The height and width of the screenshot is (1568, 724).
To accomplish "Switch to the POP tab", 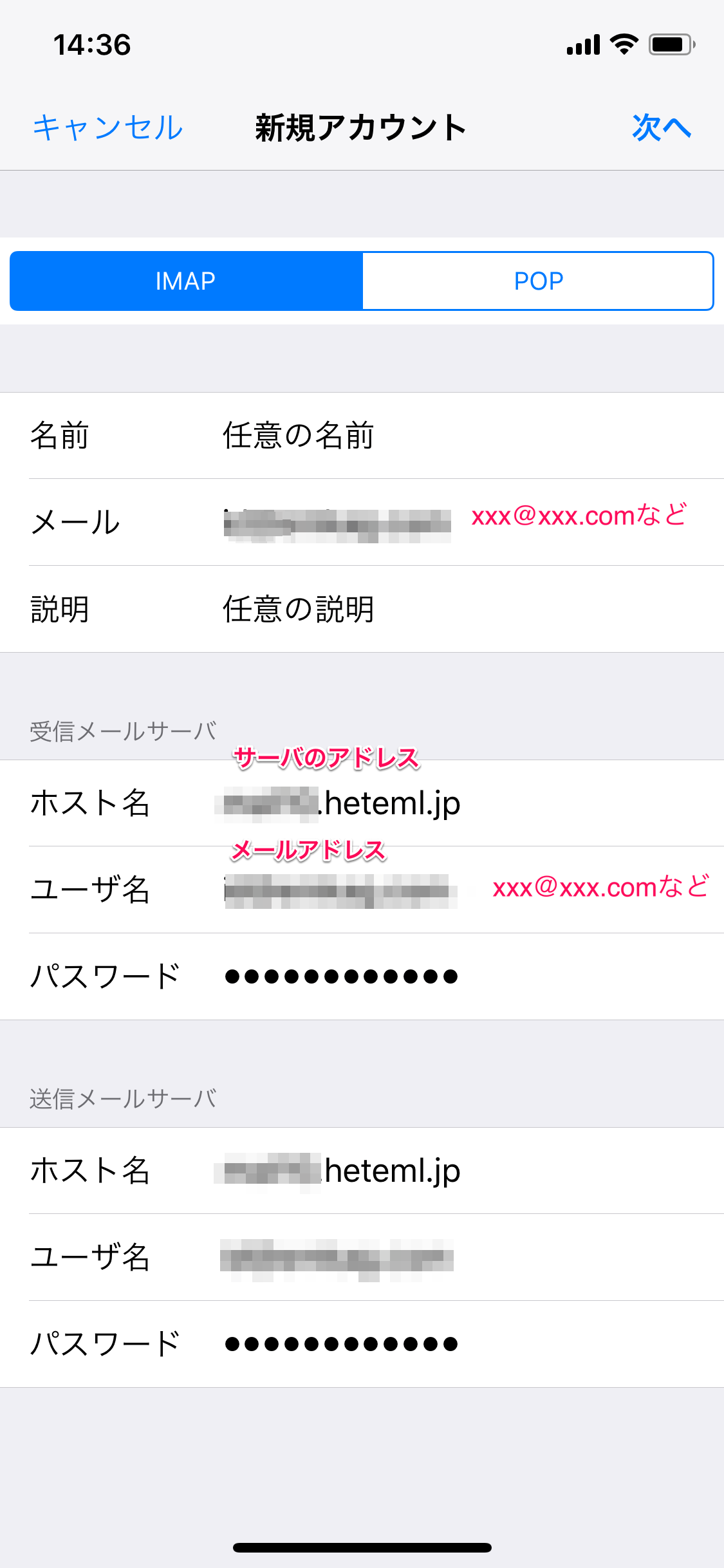I will 538,281.
